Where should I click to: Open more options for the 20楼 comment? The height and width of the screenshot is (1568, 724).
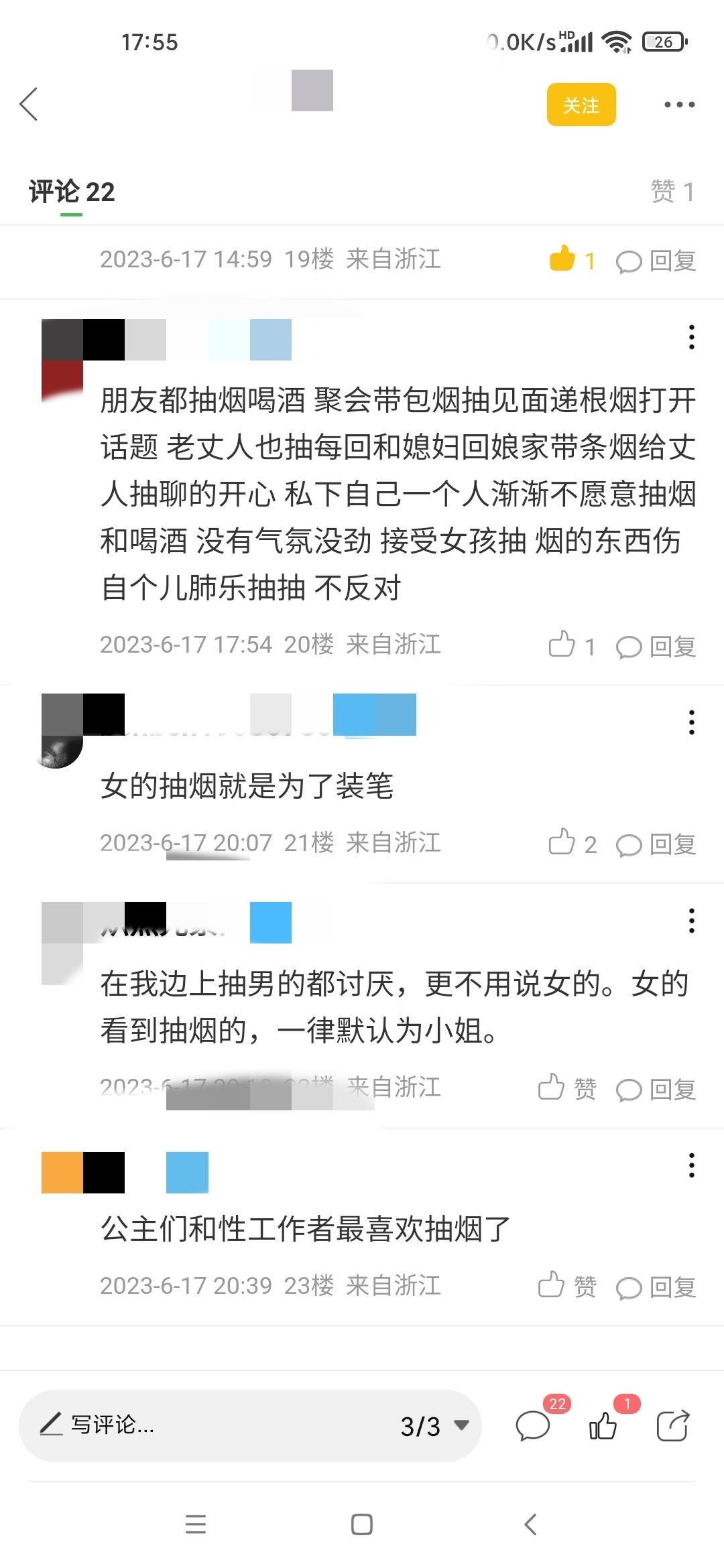(691, 337)
